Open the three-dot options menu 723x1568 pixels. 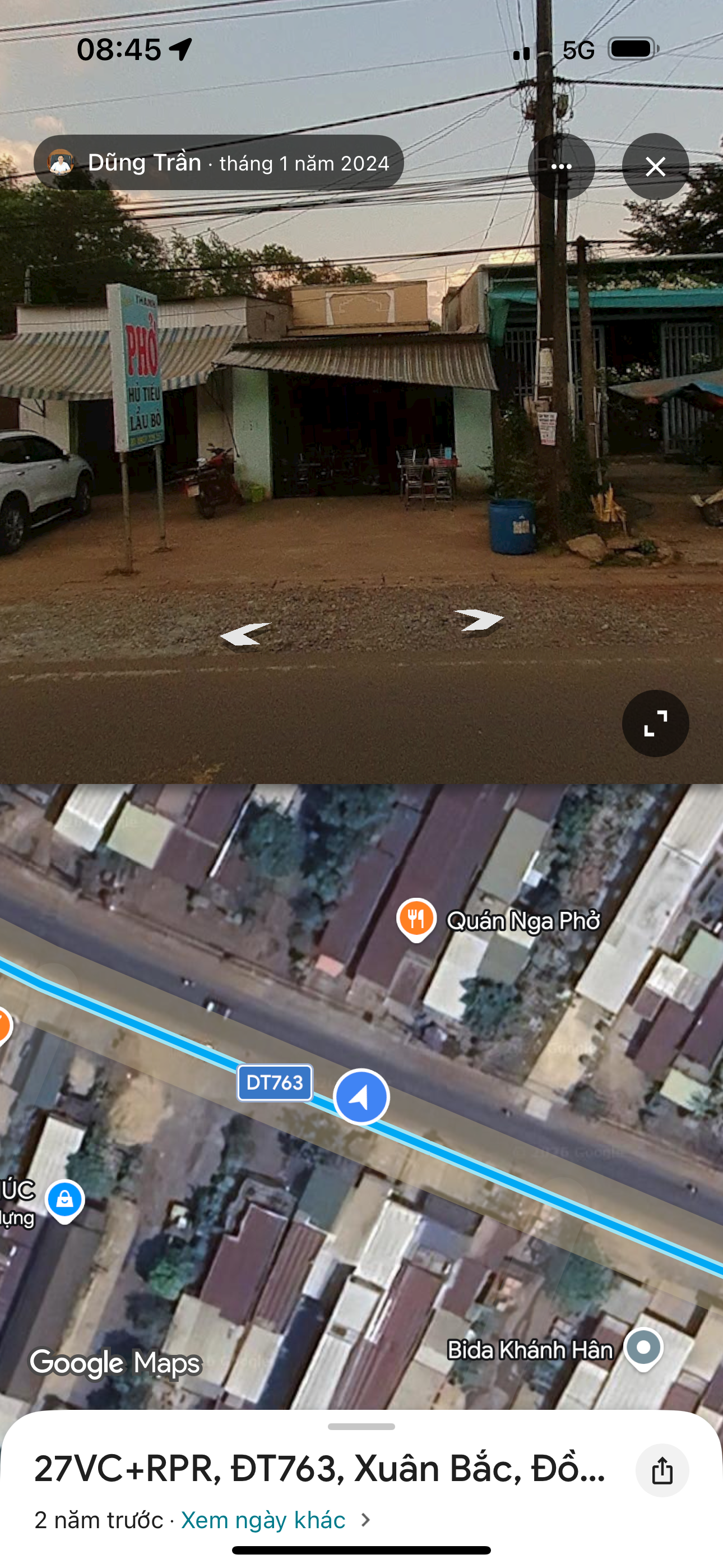pos(561,166)
